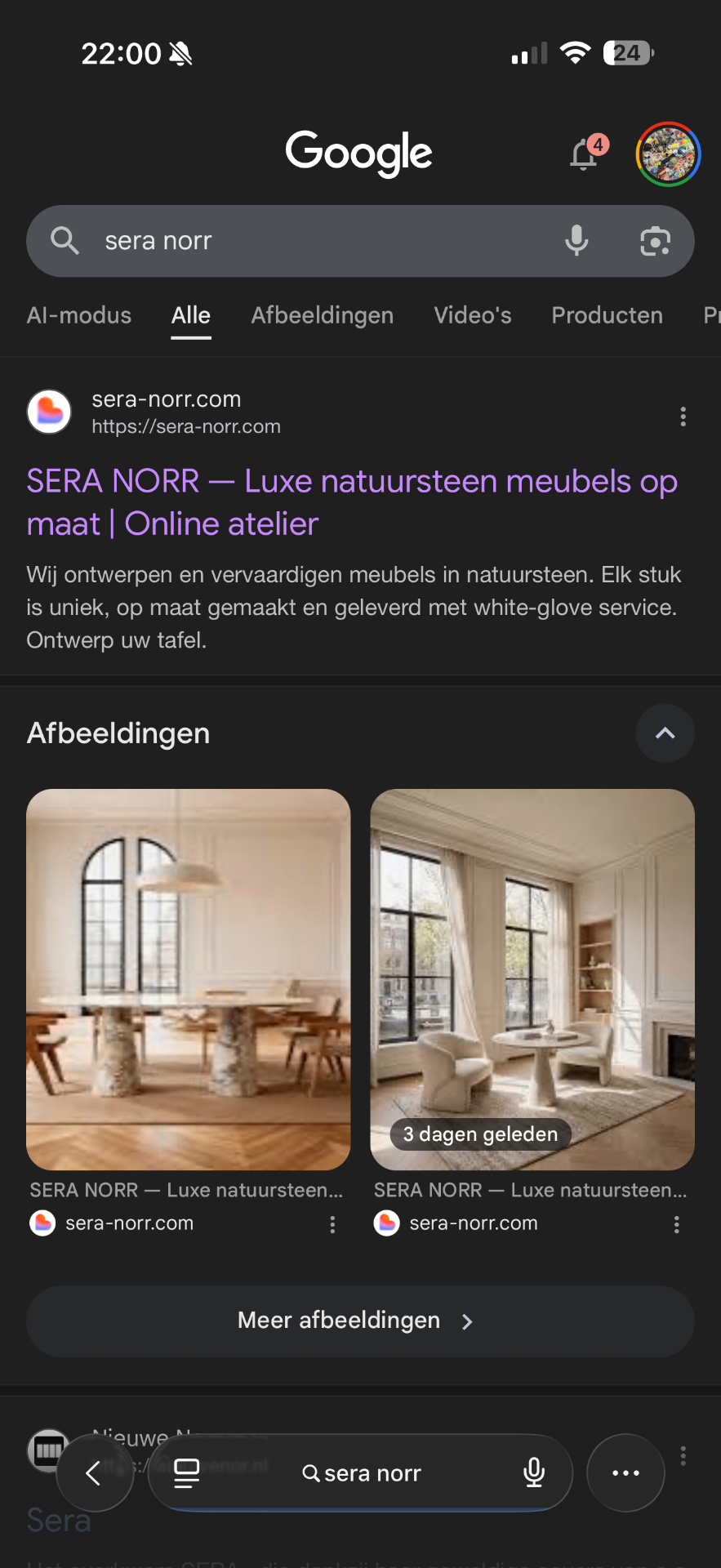Collapse the Afbeeldingen section

665,733
